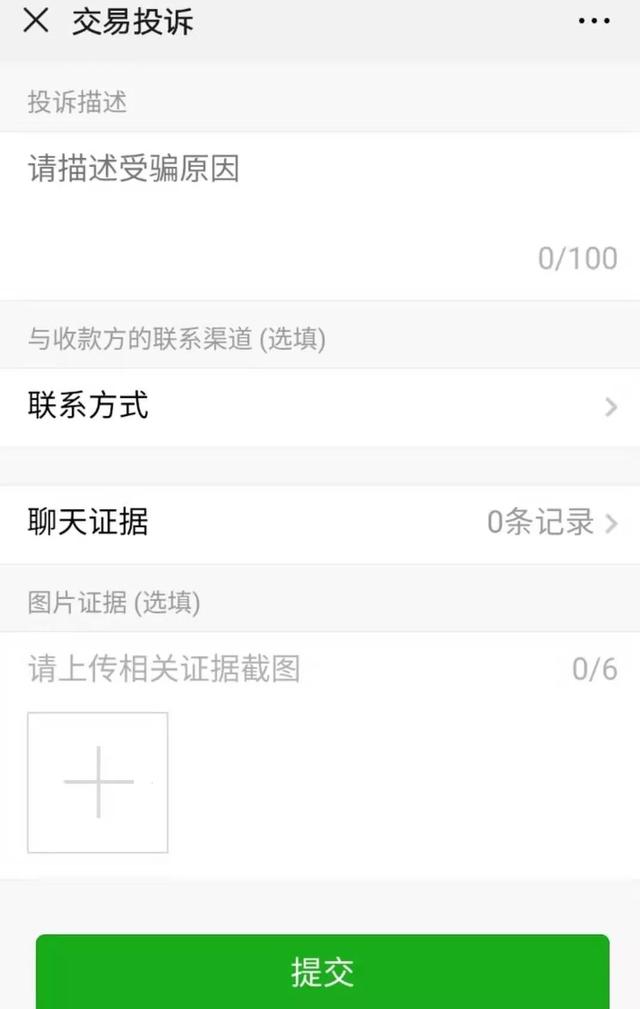Viewport: 640px width, 1009px height.
Task: Open 聊天证据 chat records
Action: (320, 523)
